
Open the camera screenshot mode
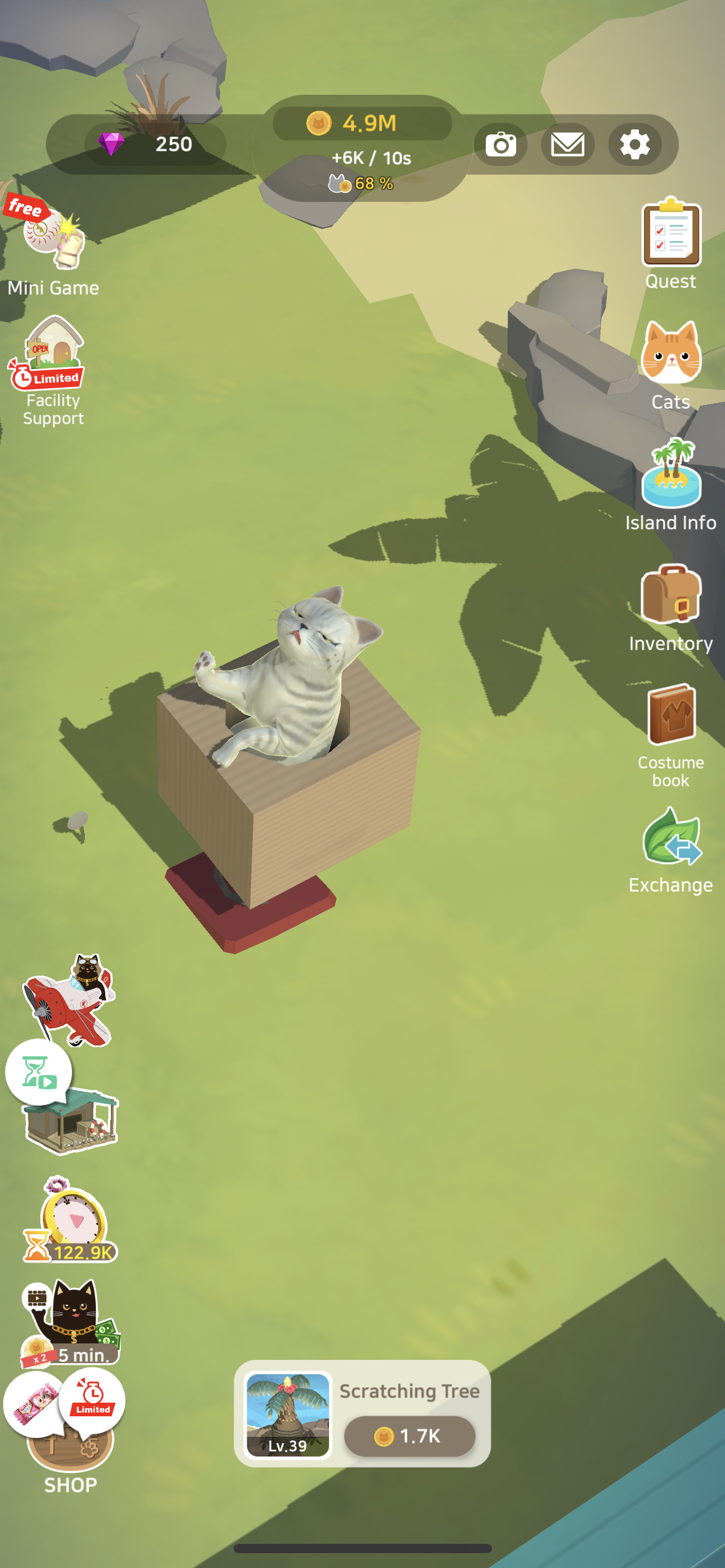point(501,145)
